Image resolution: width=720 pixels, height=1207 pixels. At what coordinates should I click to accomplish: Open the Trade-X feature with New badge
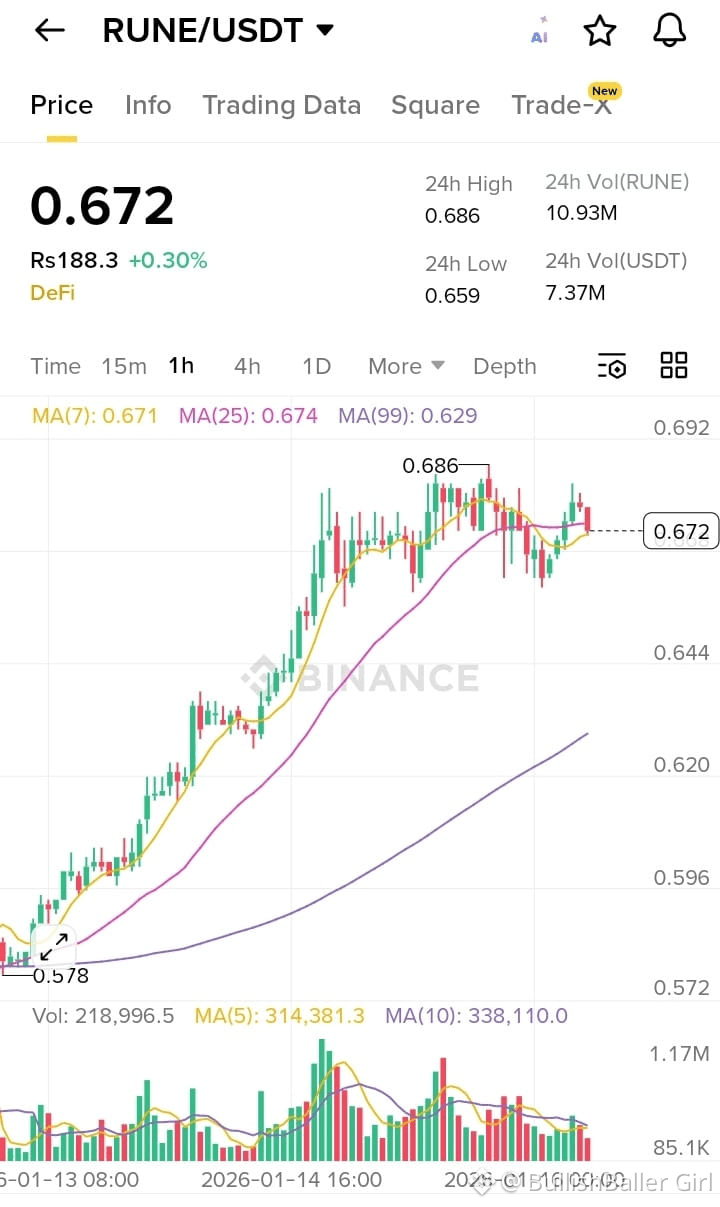(563, 104)
